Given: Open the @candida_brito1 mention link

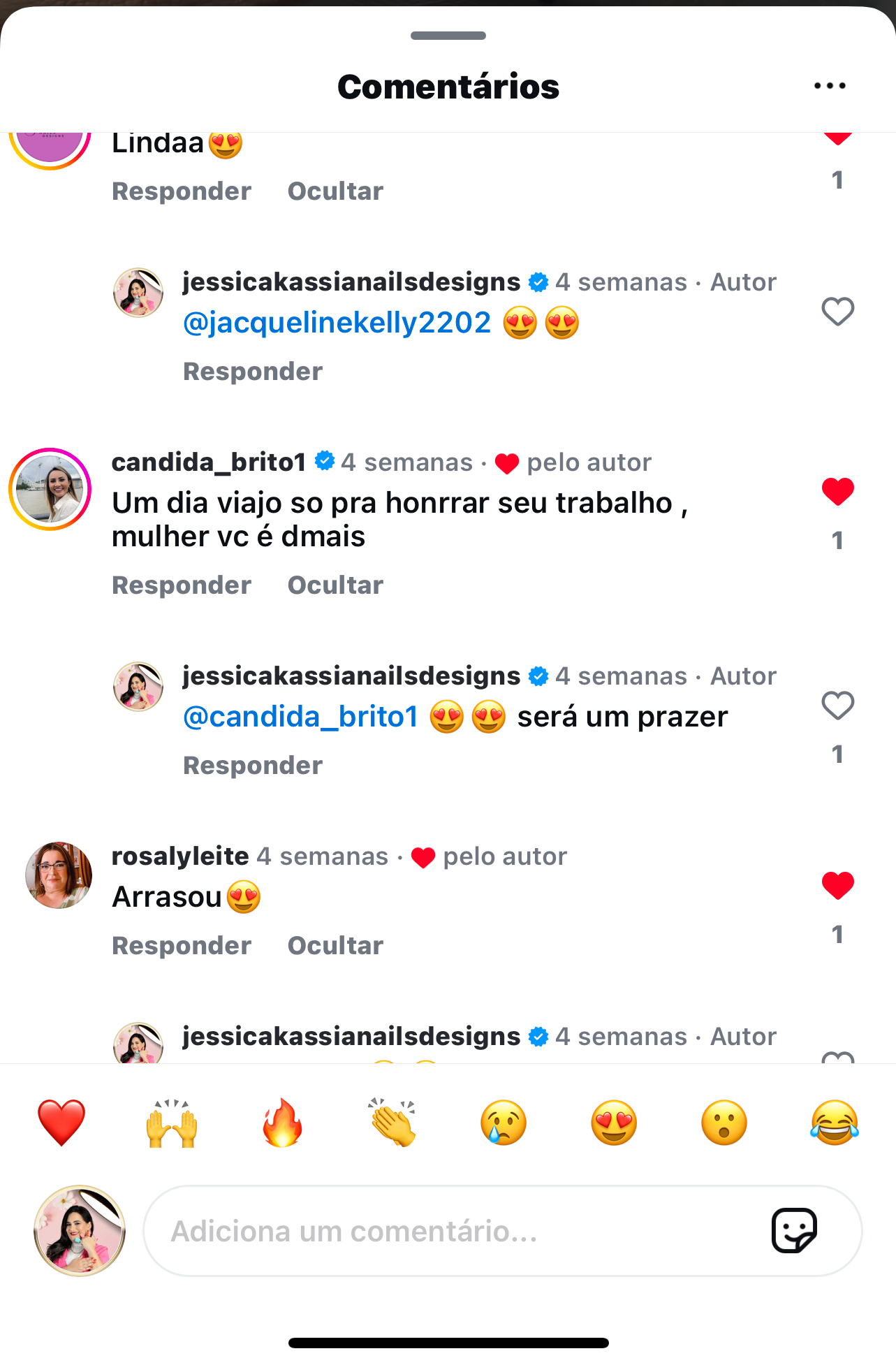Looking at the screenshot, I should click(x=300, y=717).
